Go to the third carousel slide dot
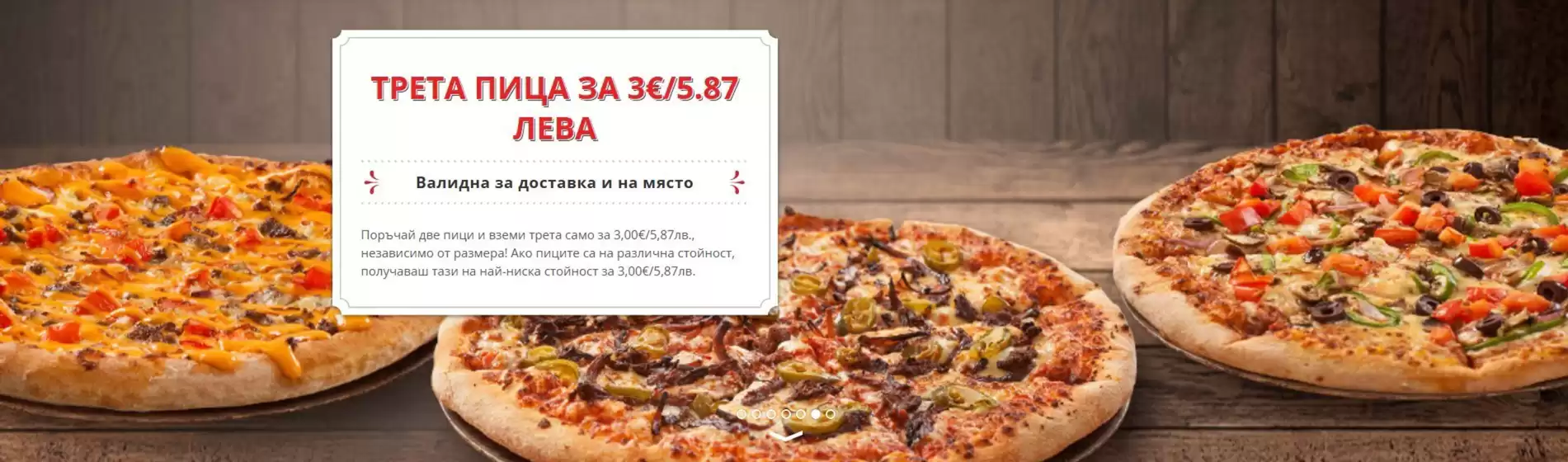 [771, 414]
